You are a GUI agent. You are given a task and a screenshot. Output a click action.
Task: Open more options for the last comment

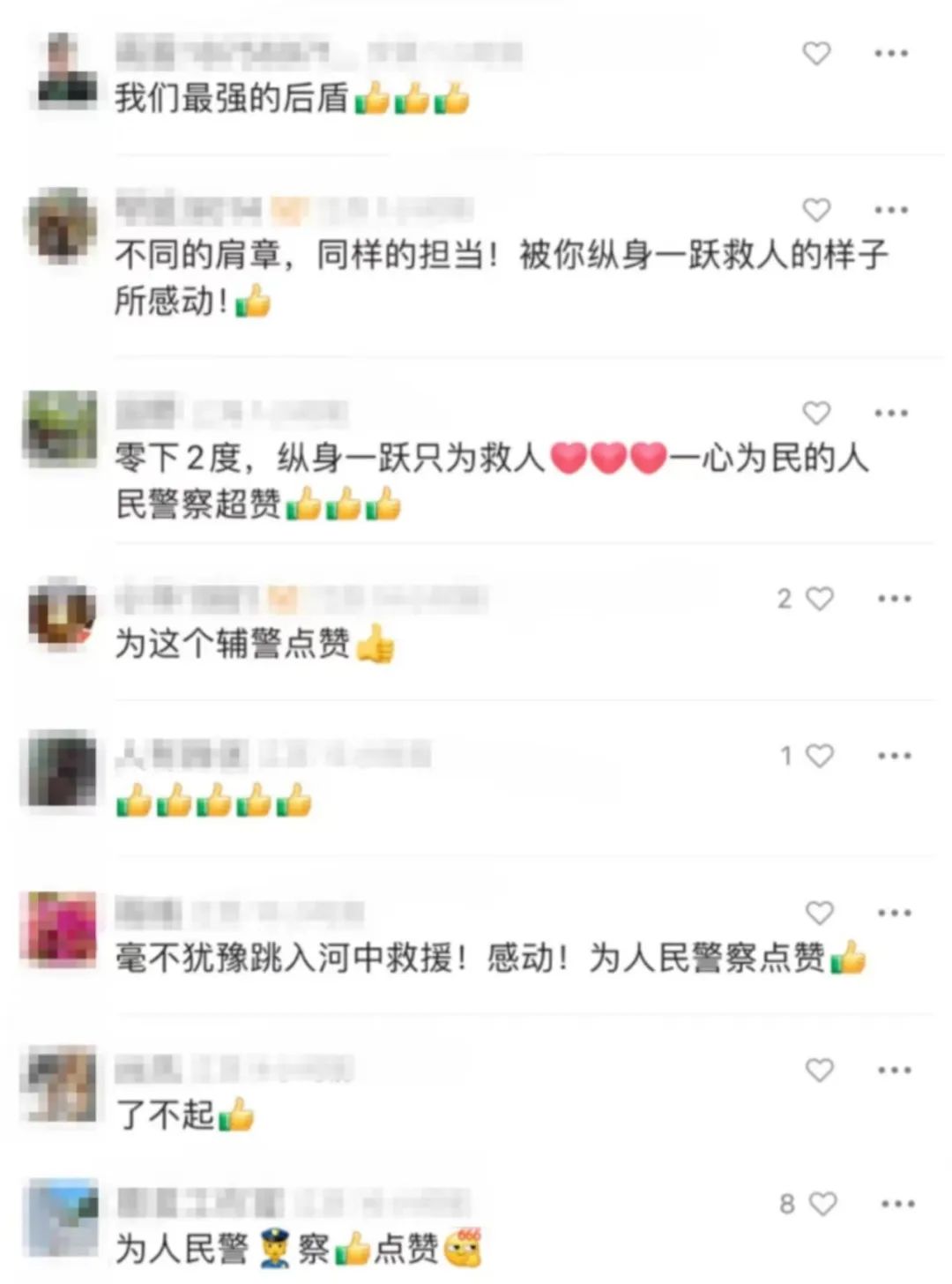click(x=897, y=1204)
